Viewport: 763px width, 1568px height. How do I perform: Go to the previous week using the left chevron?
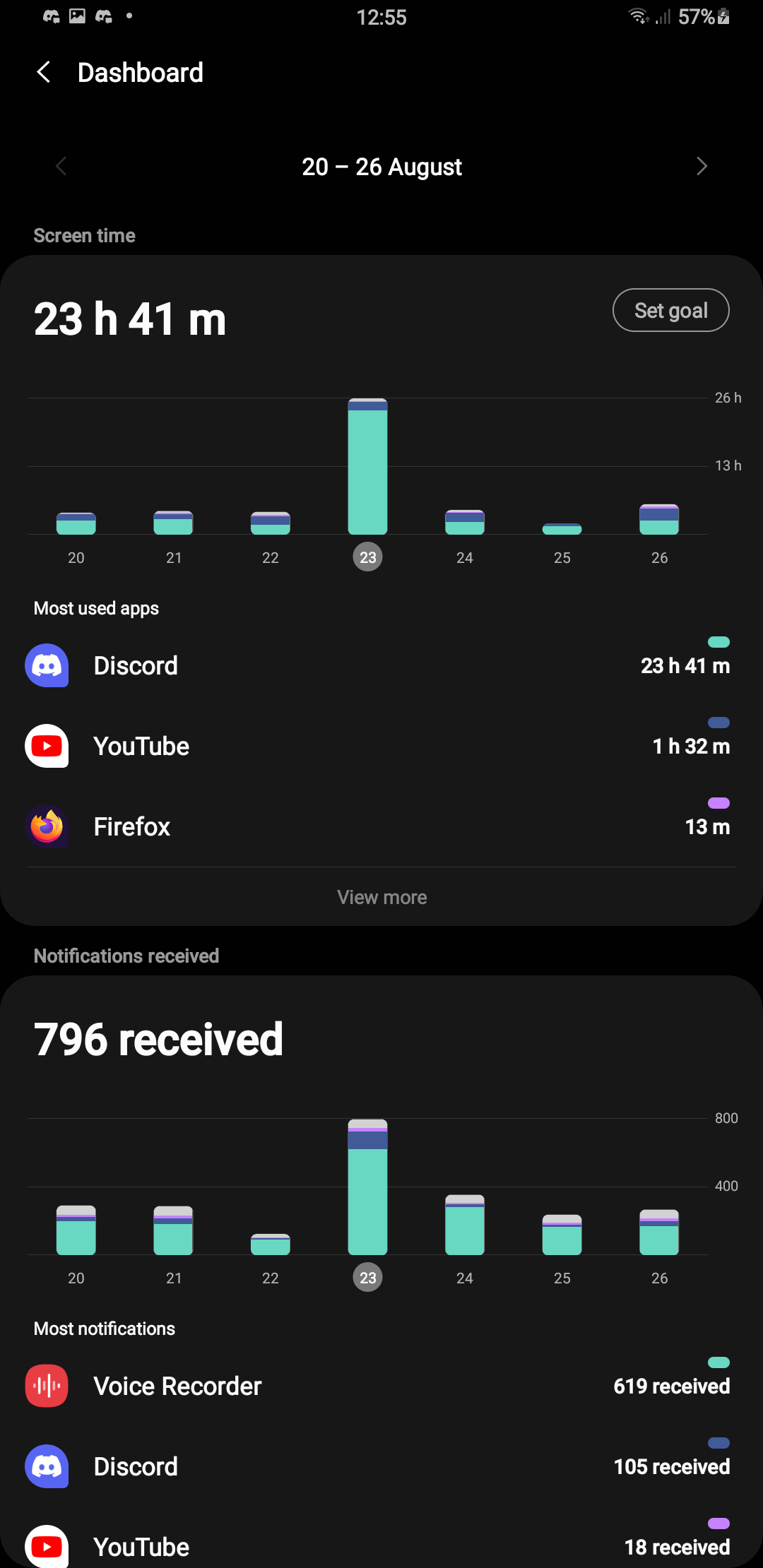(x=61, y=166)
